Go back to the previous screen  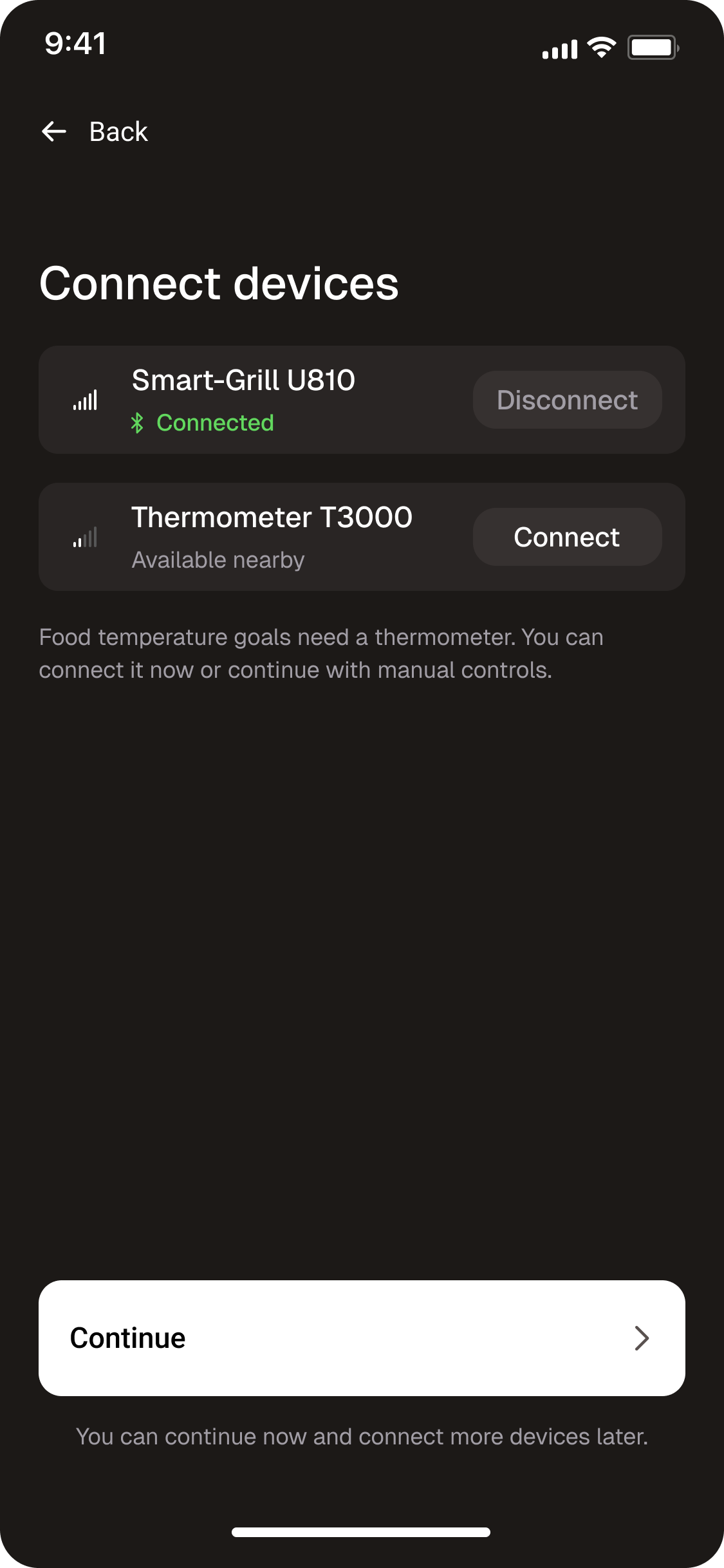95,132
